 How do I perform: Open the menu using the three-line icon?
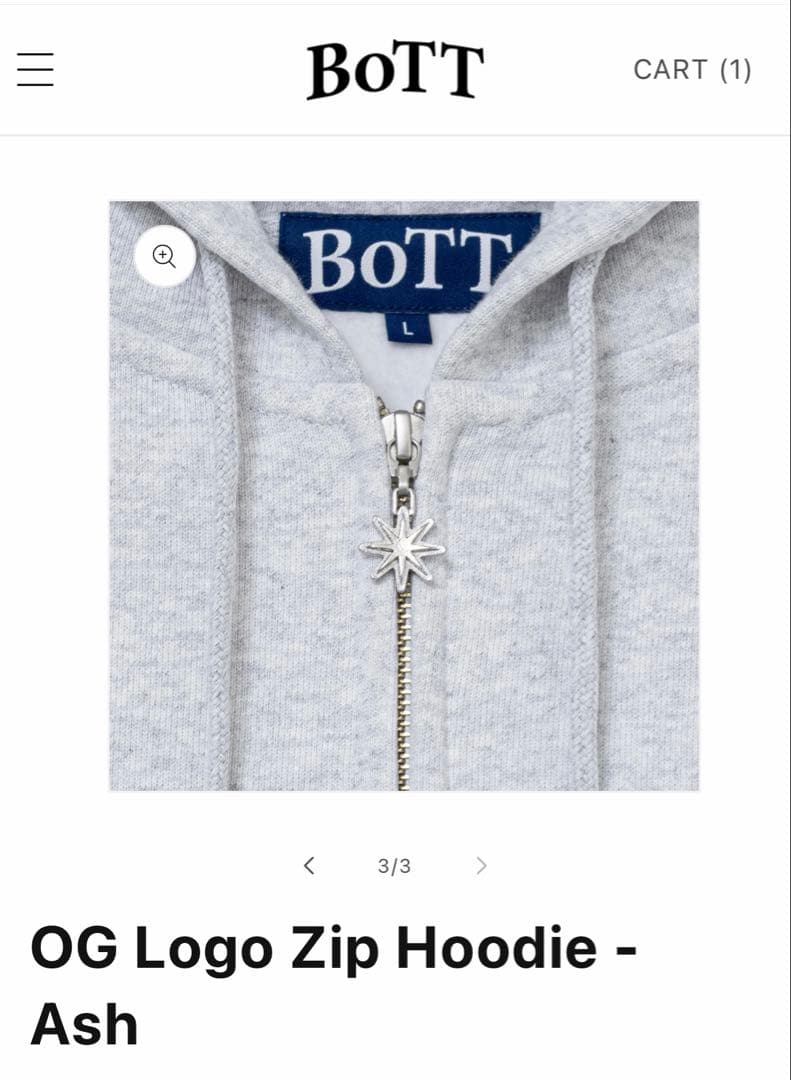click(x=35, y=70)
